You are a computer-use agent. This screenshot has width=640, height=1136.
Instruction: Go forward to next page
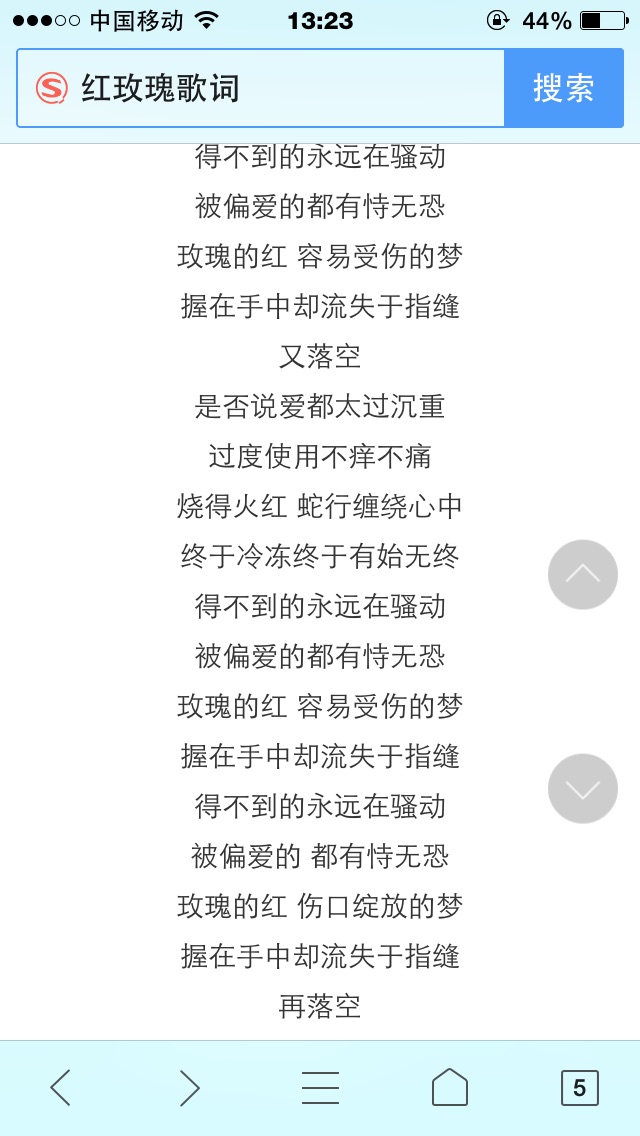(189, 1087)
